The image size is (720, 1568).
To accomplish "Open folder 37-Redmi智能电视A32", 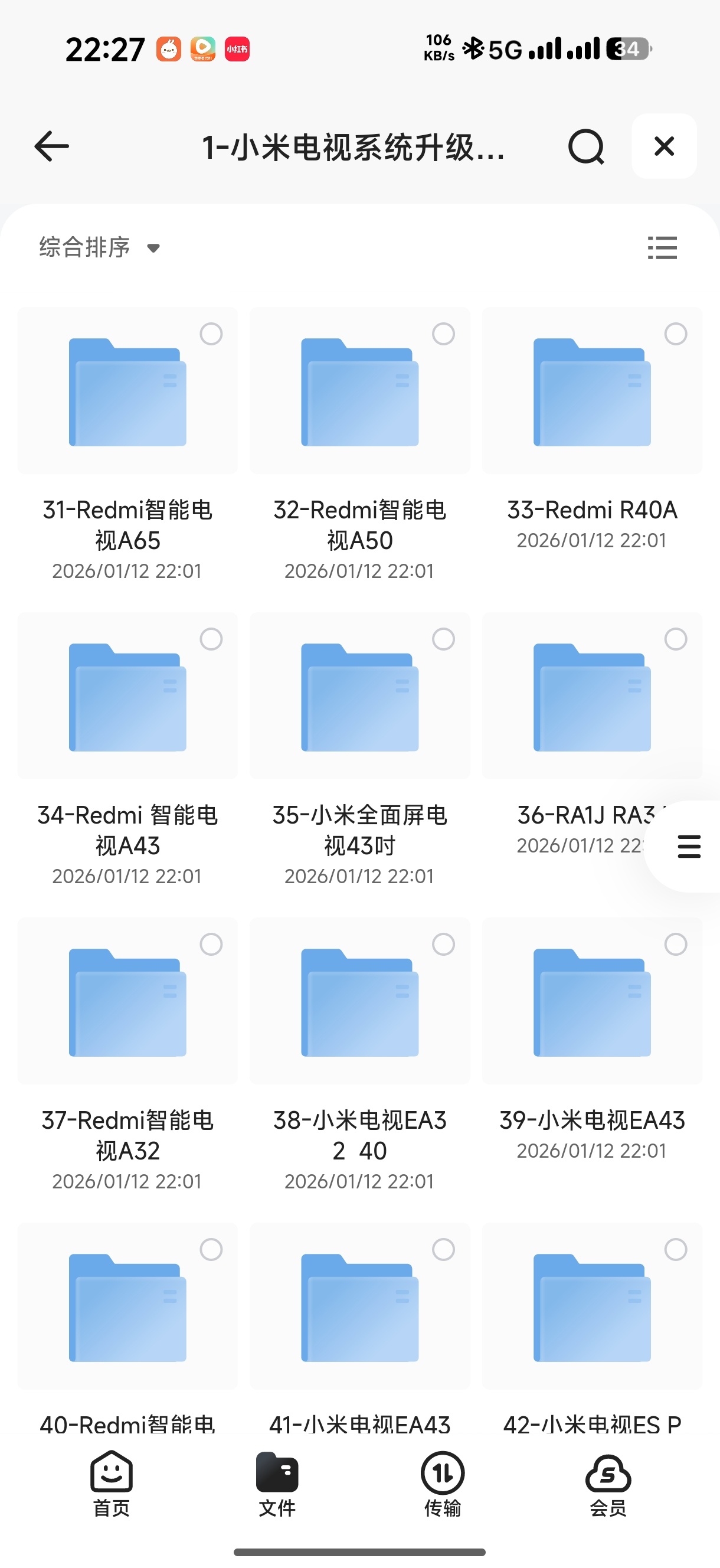I will (x=127, y=1002).
